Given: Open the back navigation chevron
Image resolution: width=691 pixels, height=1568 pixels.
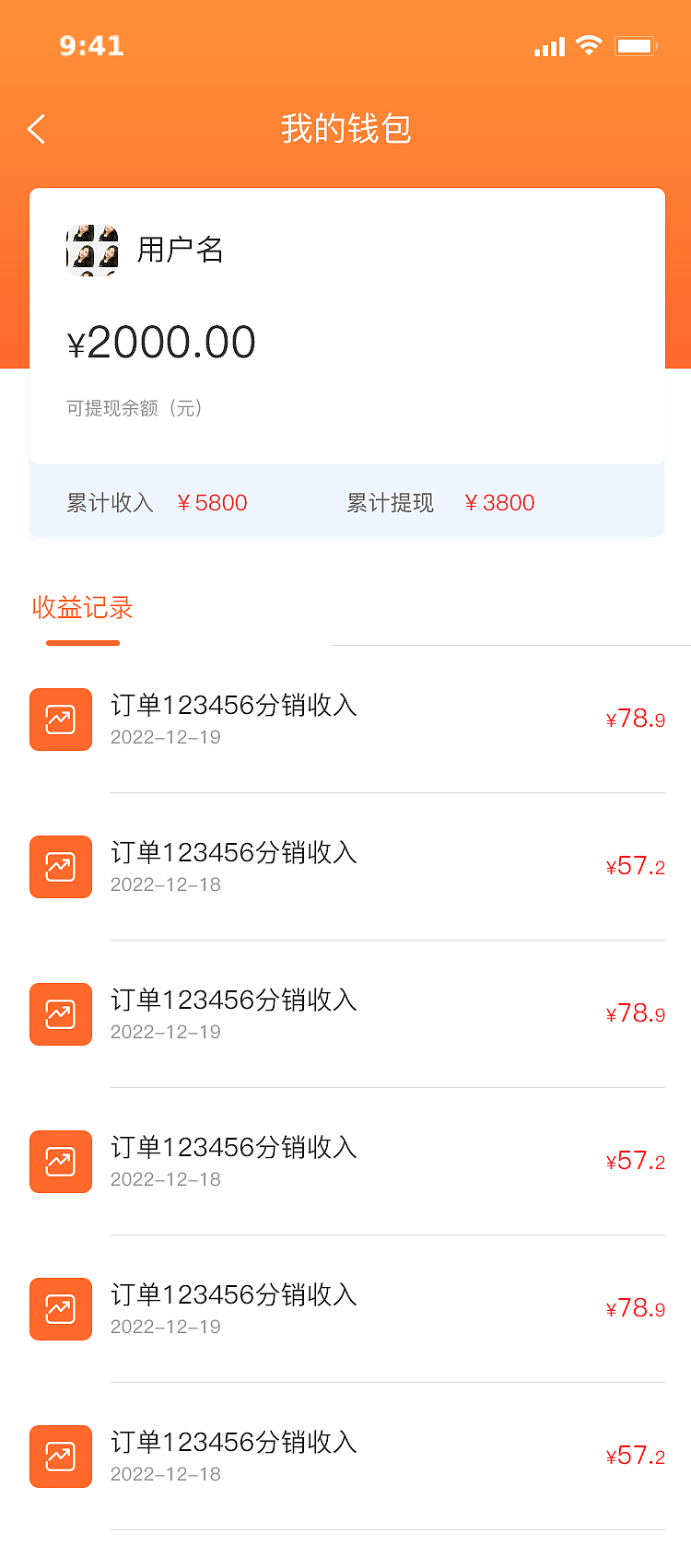Looking at the screenshot, I should point(37,129).
